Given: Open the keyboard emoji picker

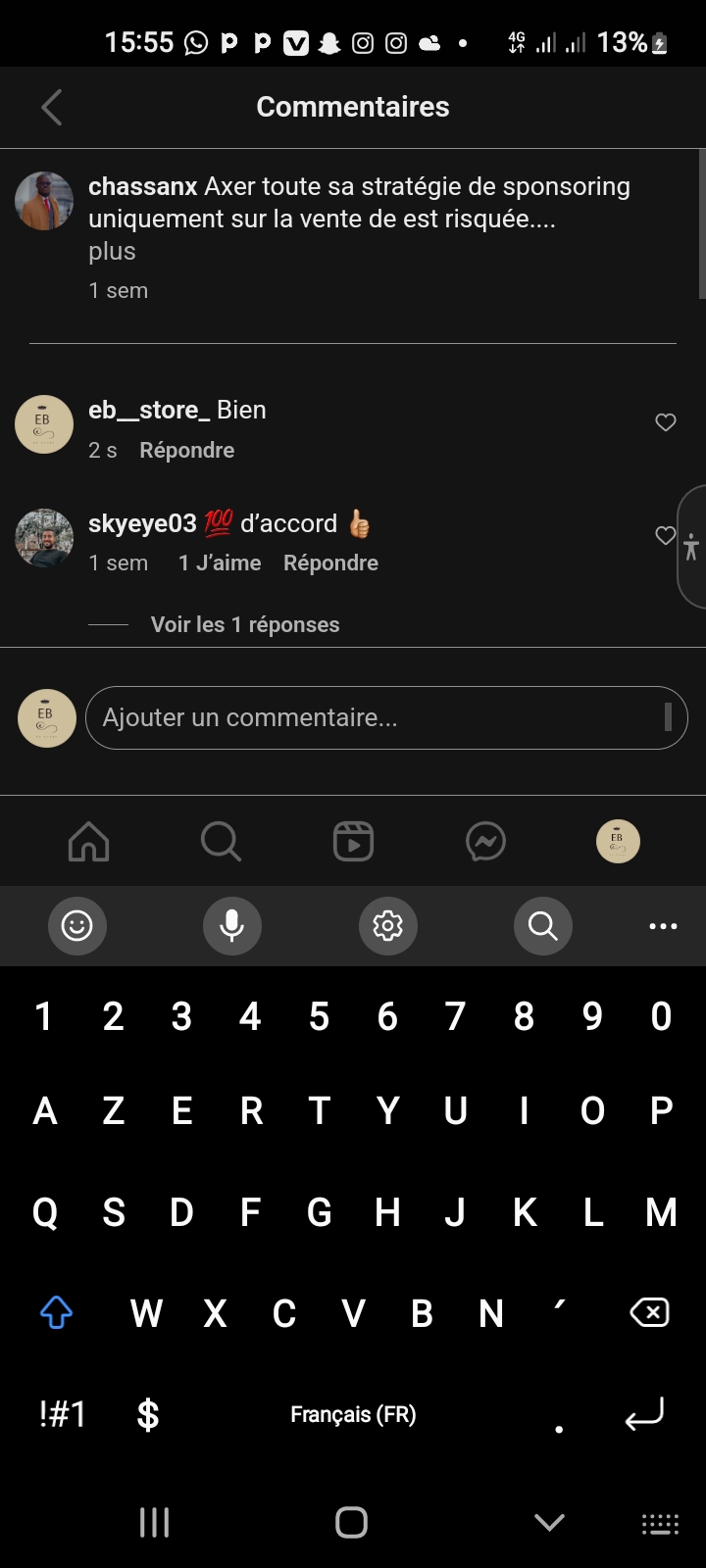Looking at the screenshot, I should [x=77, y=925].
